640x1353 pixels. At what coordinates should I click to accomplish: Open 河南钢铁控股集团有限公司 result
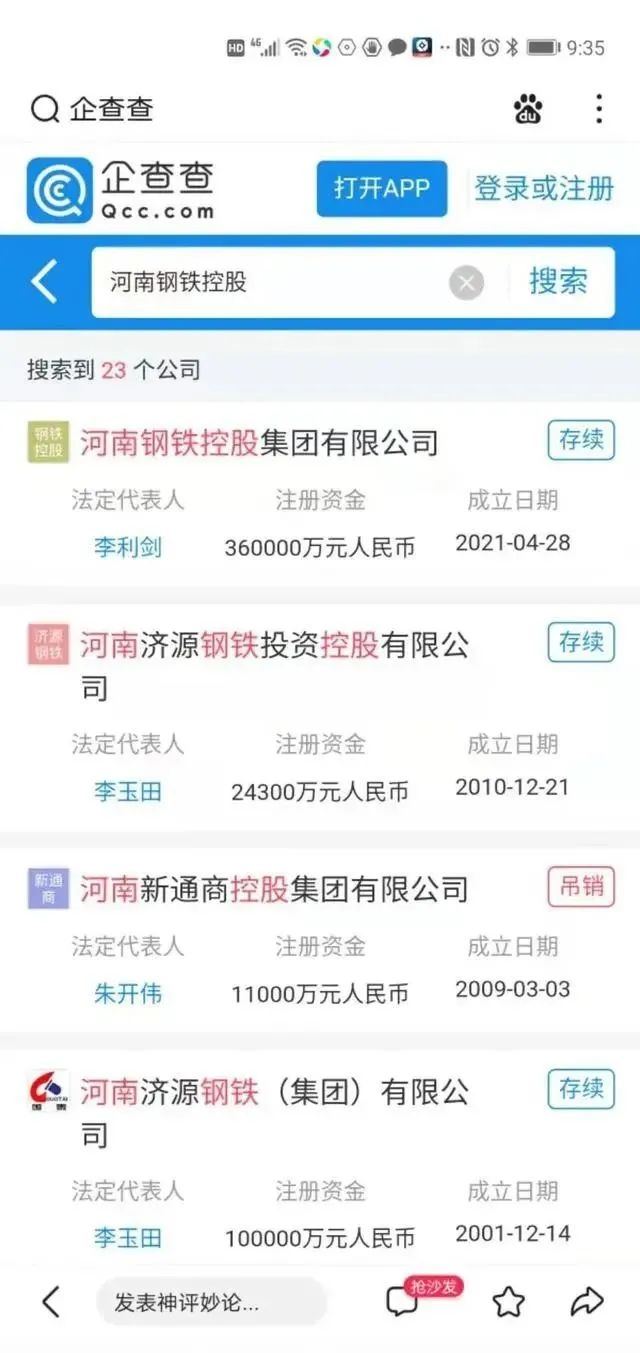coord(260,442)
